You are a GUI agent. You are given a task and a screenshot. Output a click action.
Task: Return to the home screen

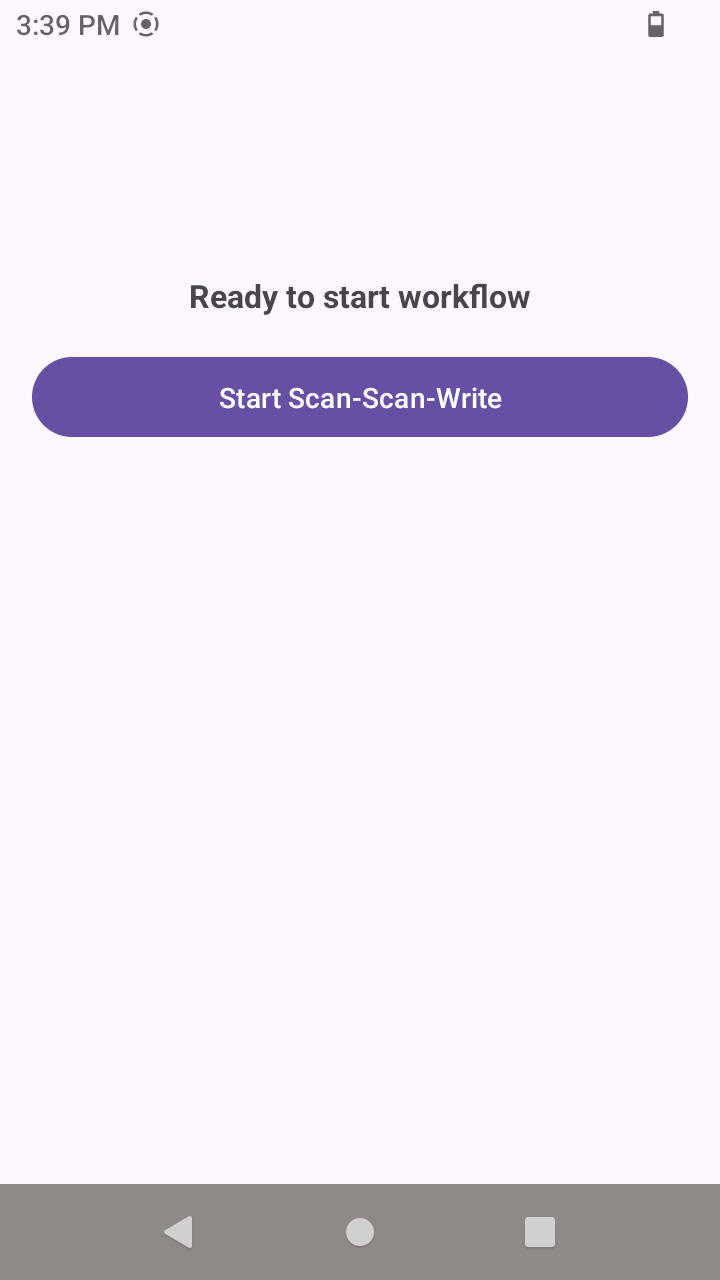tap(360, 1232)
